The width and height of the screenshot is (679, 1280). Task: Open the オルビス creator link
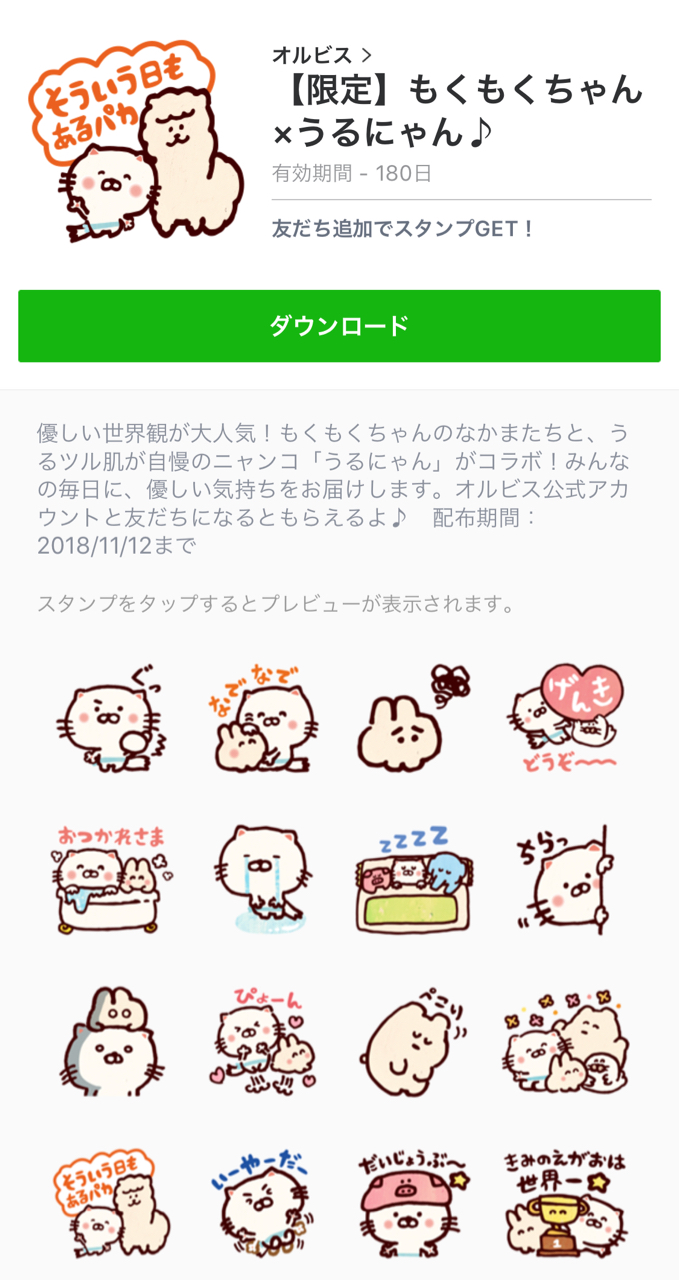[x=322, y=54]
